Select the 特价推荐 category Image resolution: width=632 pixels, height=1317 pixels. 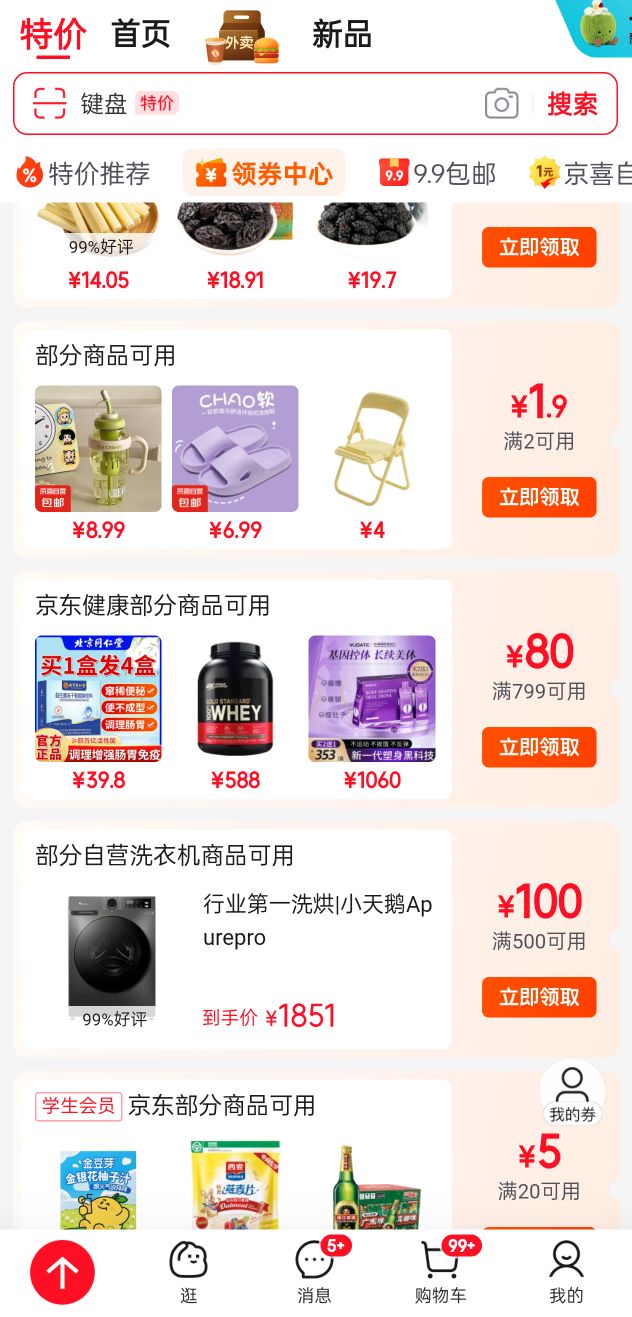click(x=84, y=174)
